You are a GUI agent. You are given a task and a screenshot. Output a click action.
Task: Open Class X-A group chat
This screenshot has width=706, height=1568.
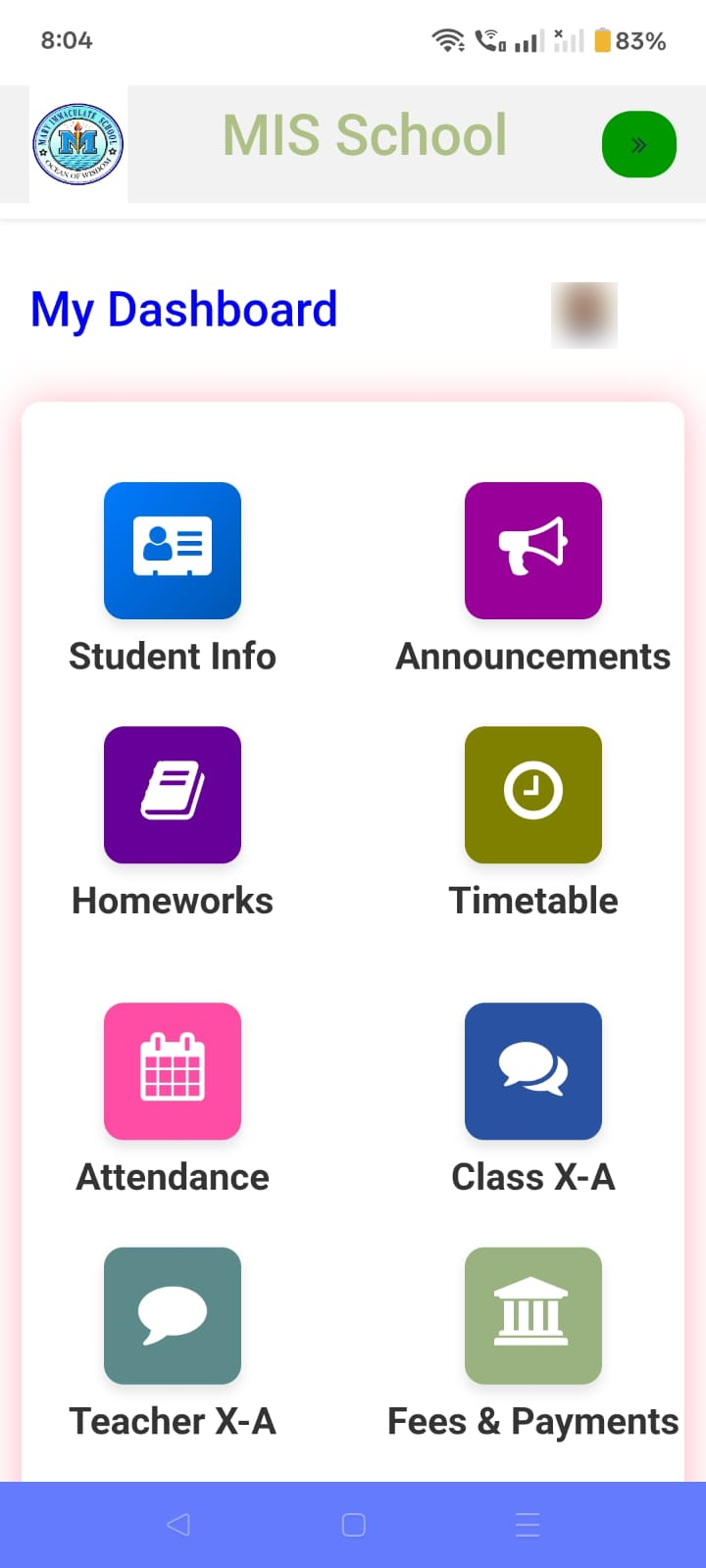pyautogui.click(x=532, y=1071)
